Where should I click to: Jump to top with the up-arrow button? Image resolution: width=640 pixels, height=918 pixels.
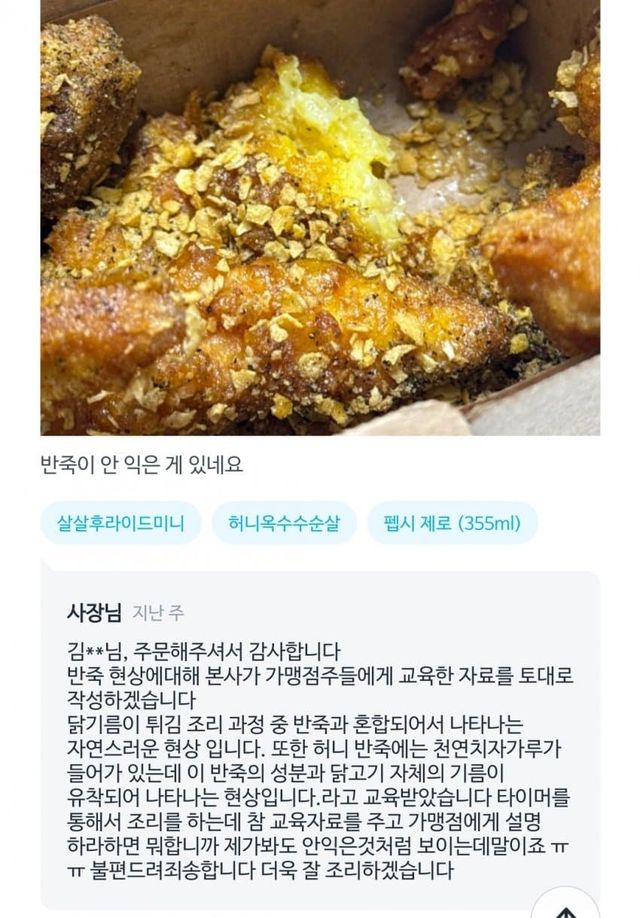[x=565, y=904]
